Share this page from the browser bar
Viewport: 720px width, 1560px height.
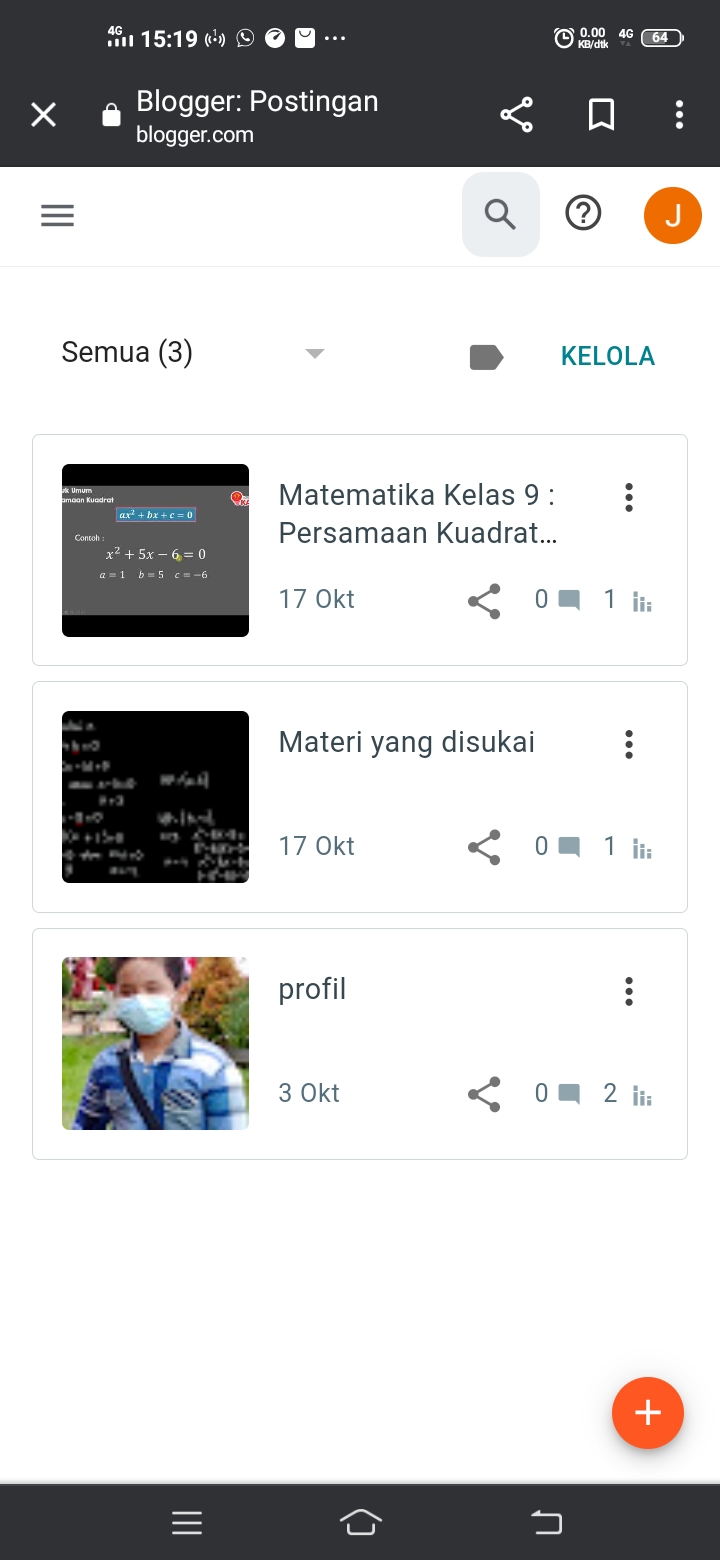(517, 115)
